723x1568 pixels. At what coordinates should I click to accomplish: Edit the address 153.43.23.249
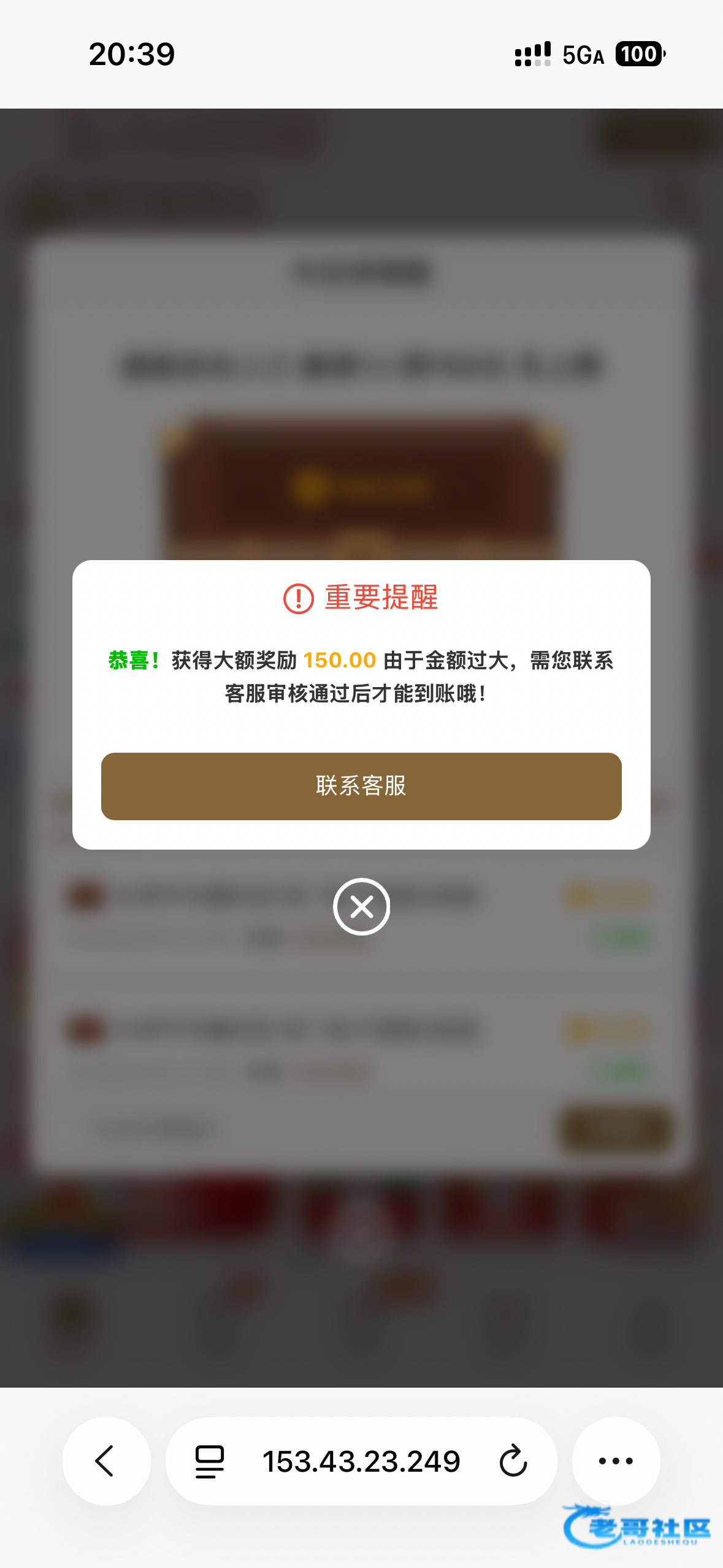361,1461
